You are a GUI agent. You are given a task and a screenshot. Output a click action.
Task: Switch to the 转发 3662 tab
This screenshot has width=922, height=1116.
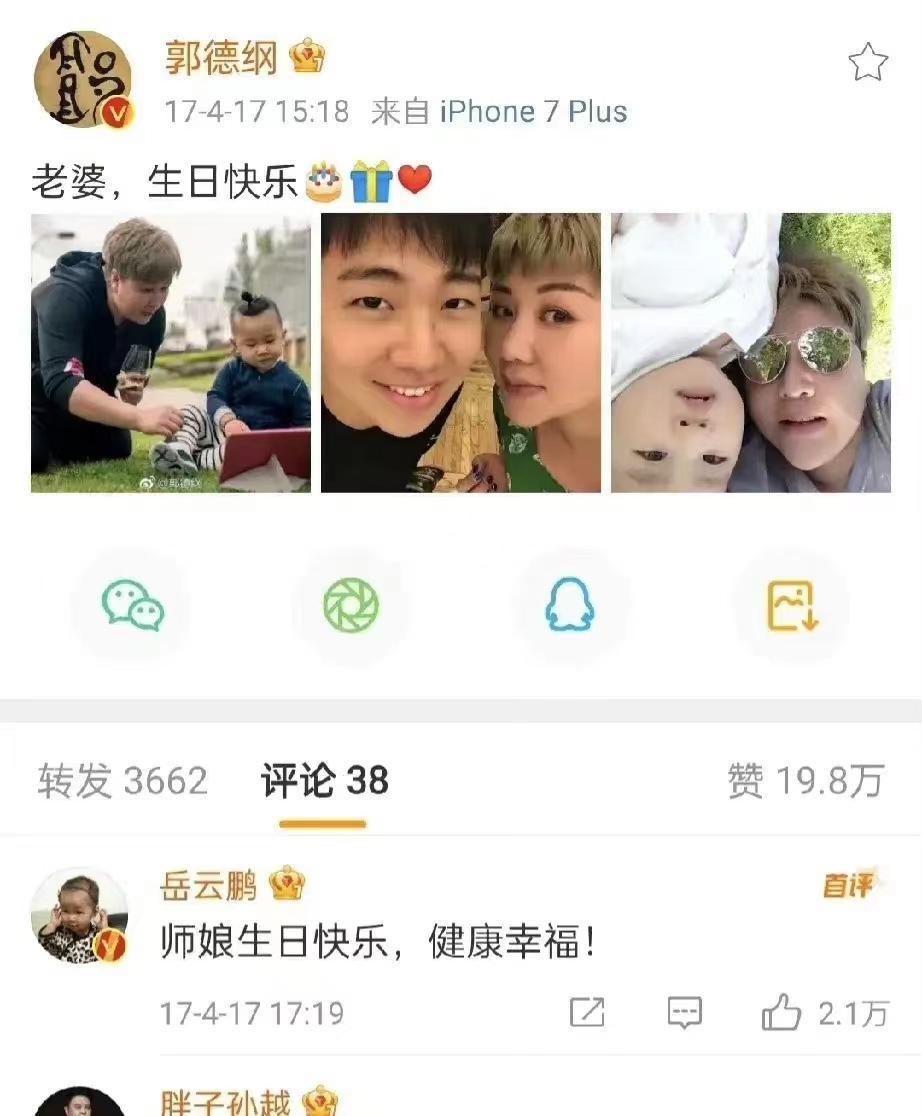(122, 781)
